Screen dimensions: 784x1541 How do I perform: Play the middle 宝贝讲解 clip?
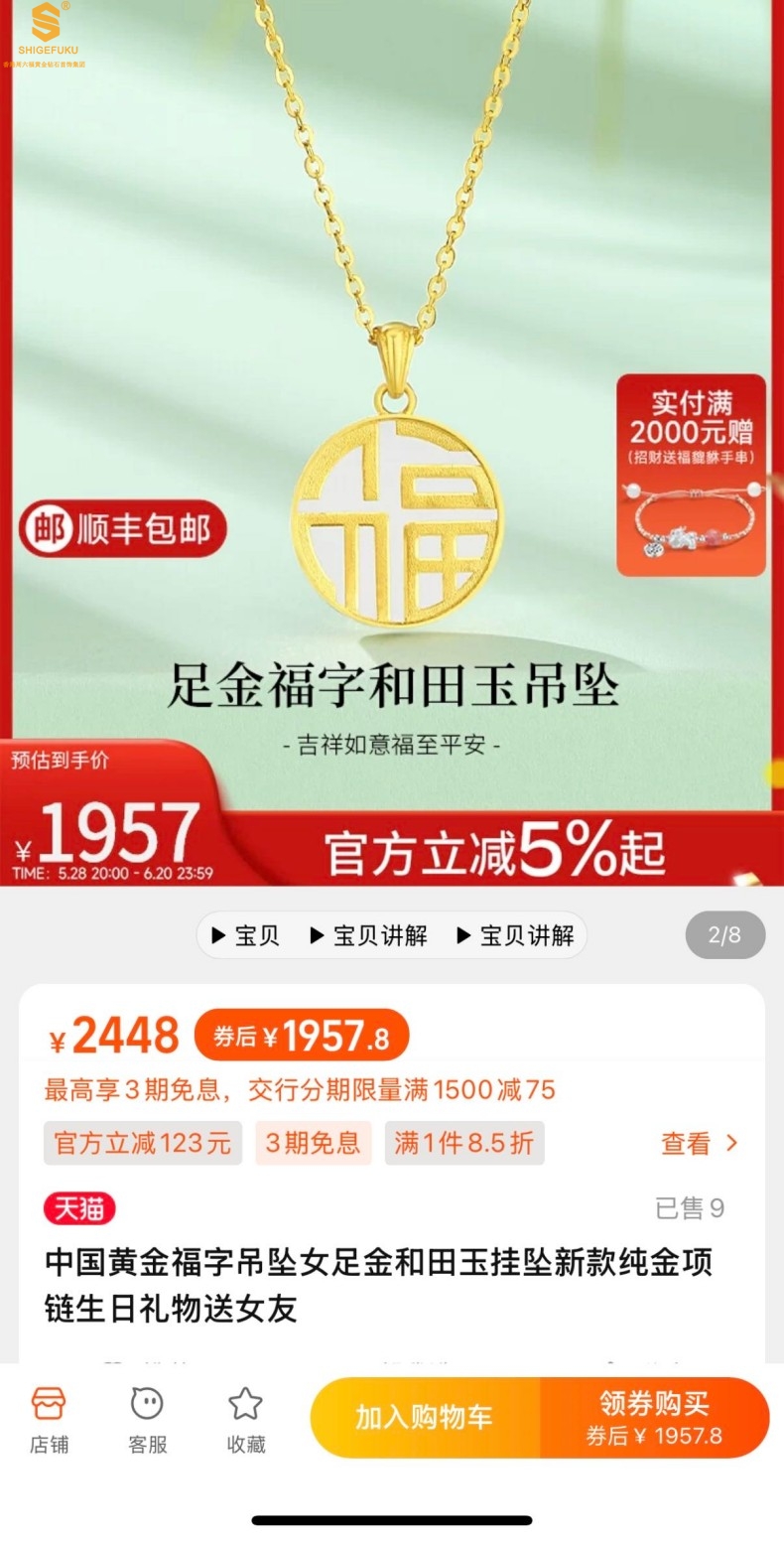pos(368,935)
